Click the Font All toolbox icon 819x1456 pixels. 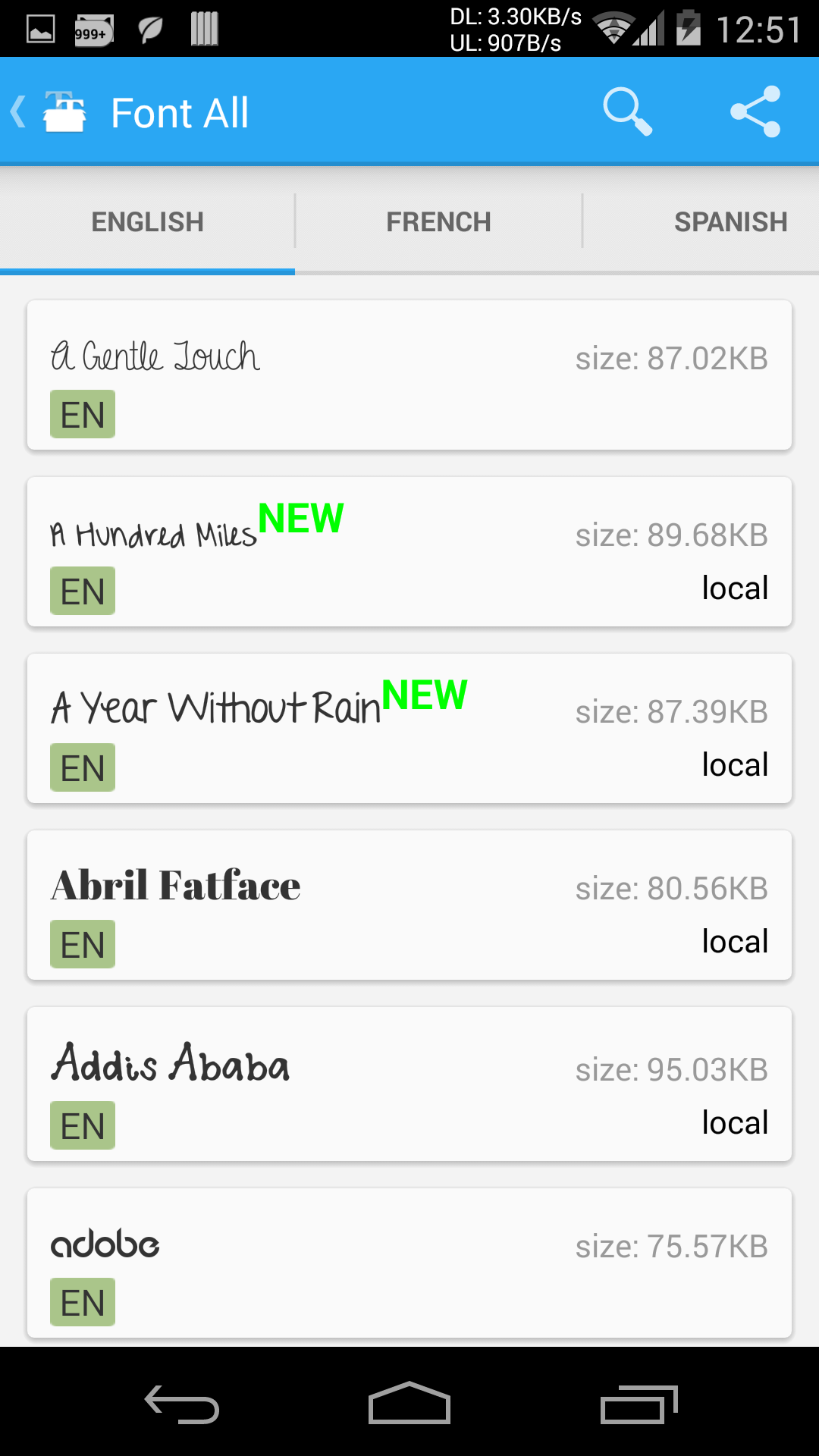point(64,111)
